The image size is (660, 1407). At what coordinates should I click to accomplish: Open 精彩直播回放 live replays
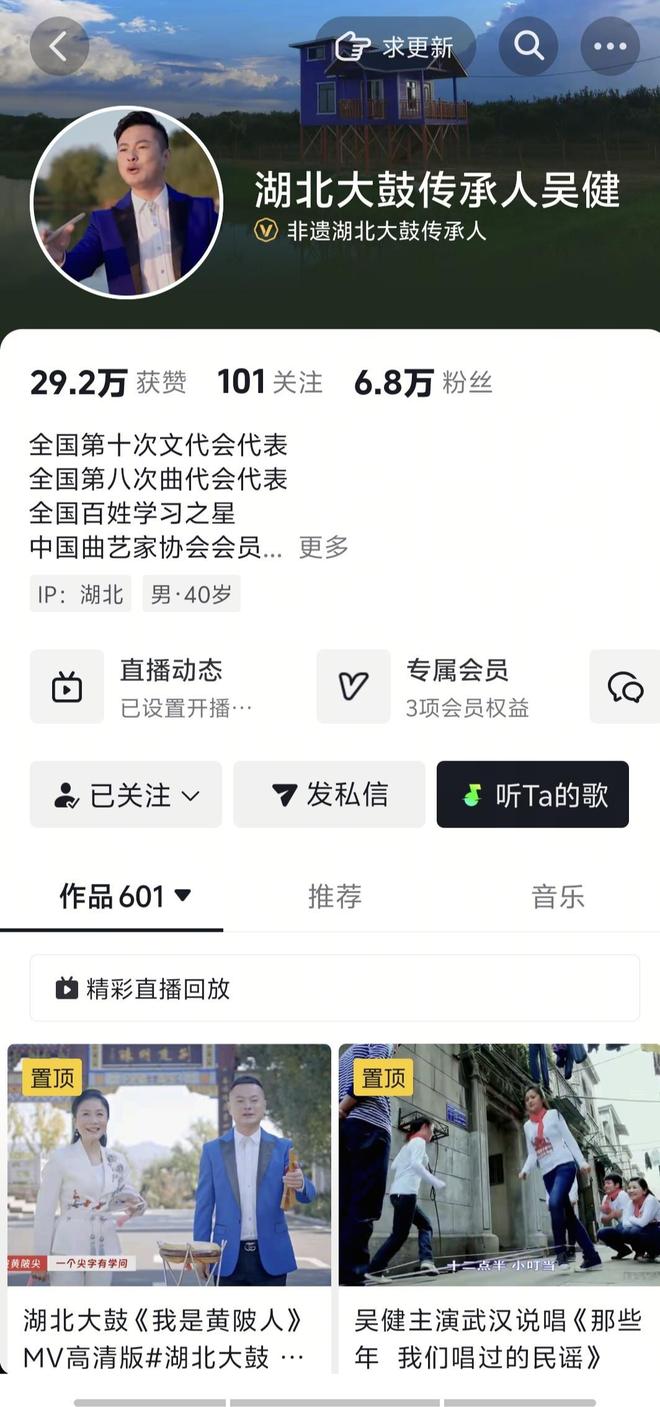[x=334, y=988]
